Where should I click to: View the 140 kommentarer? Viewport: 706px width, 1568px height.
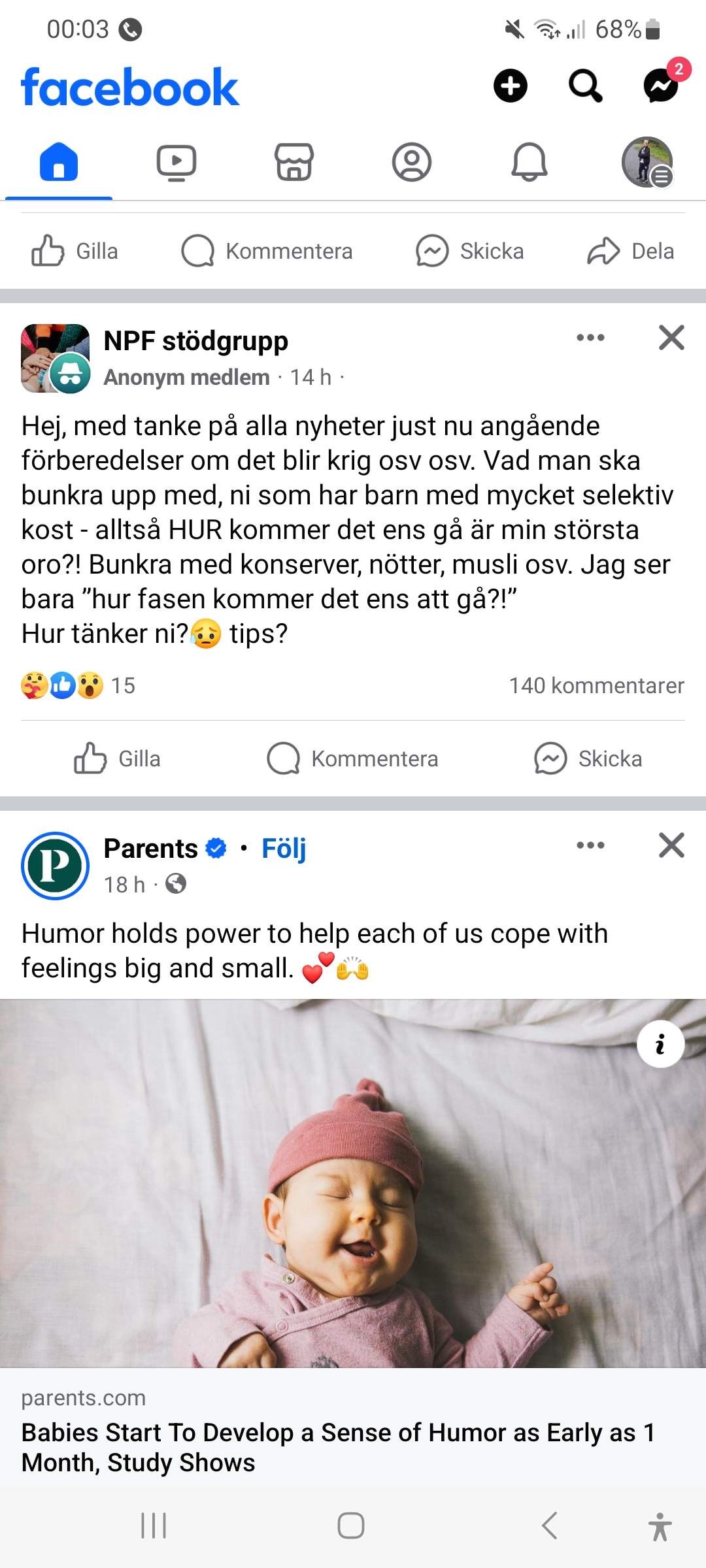coord(596,685)
